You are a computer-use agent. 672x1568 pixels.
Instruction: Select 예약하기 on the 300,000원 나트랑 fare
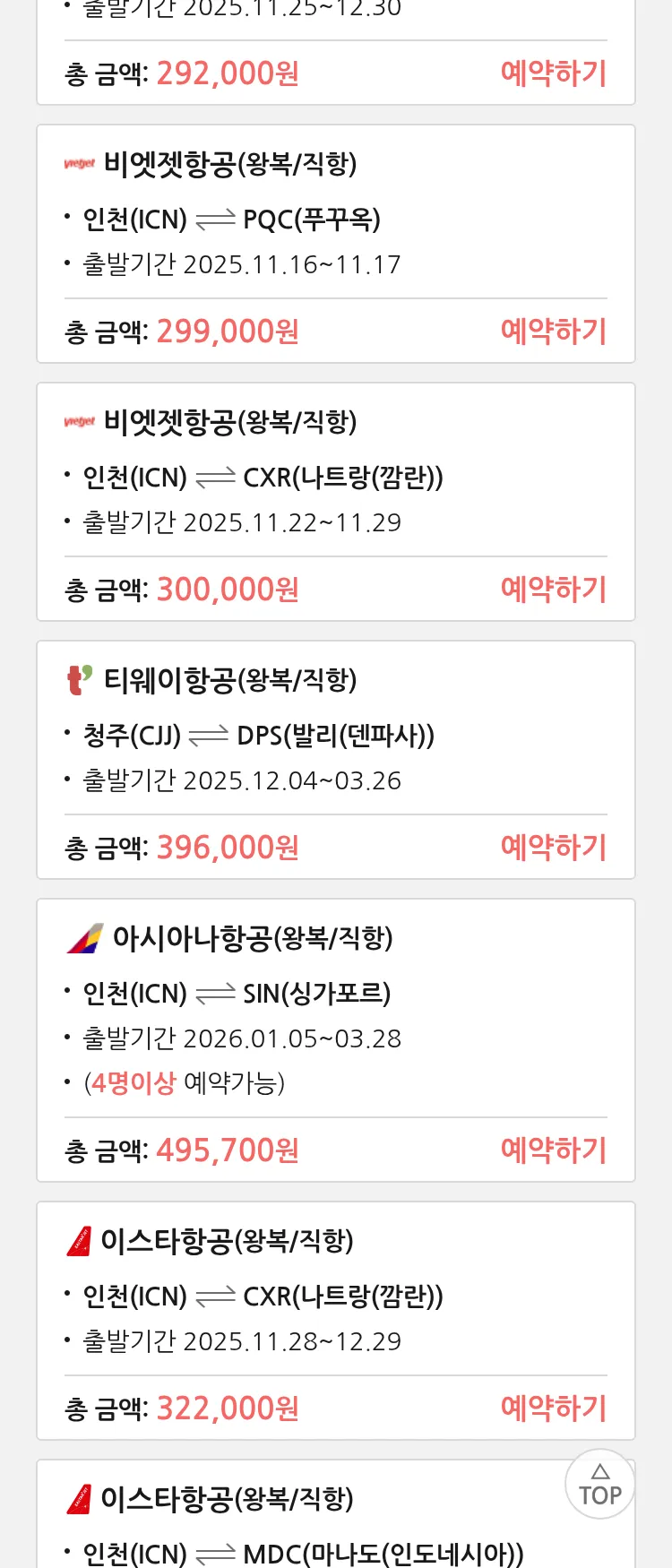(x=553, y=590)
